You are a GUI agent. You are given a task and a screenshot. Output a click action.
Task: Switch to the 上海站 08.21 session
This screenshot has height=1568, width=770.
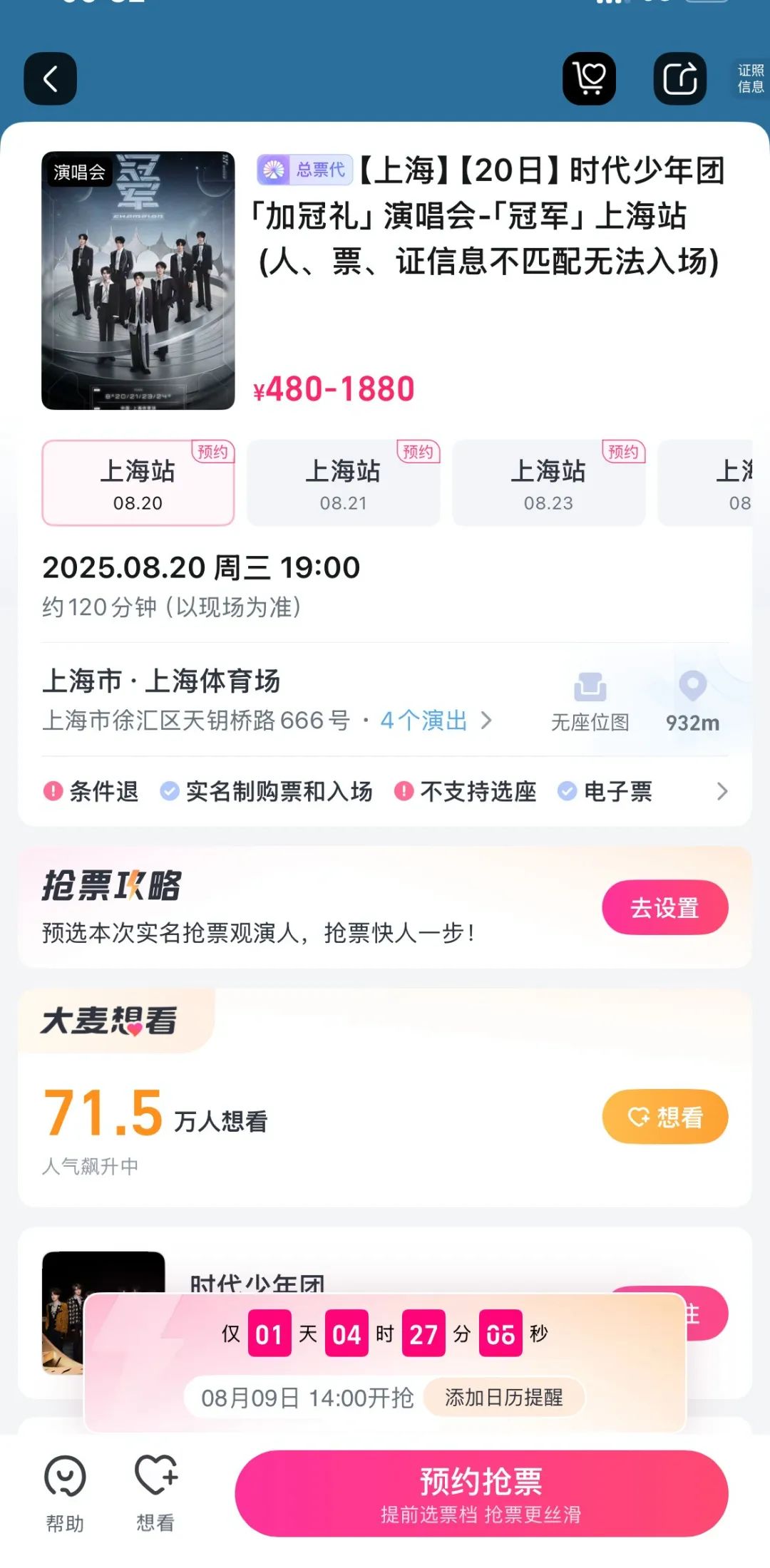click(x=343, y=483)
